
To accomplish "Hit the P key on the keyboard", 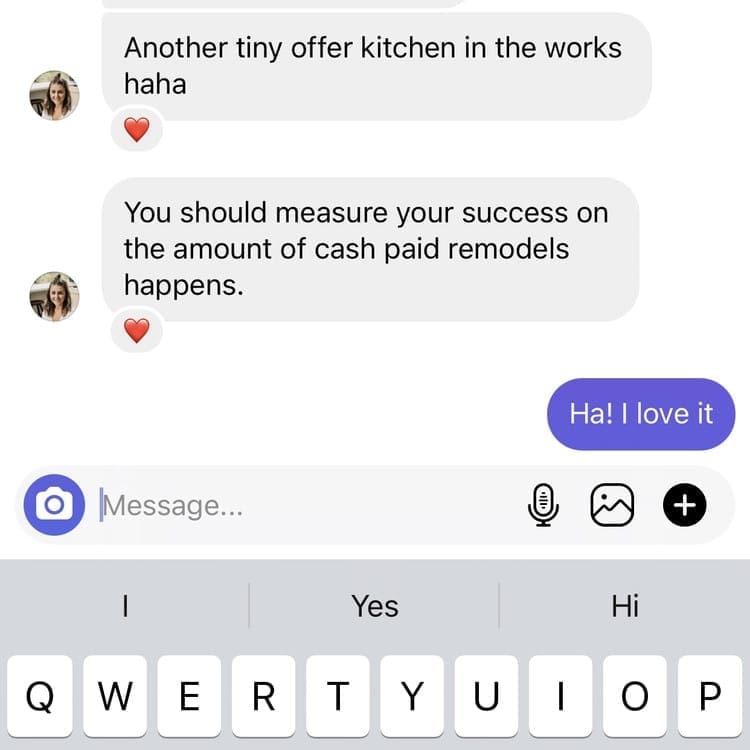I will click(711, 697).
